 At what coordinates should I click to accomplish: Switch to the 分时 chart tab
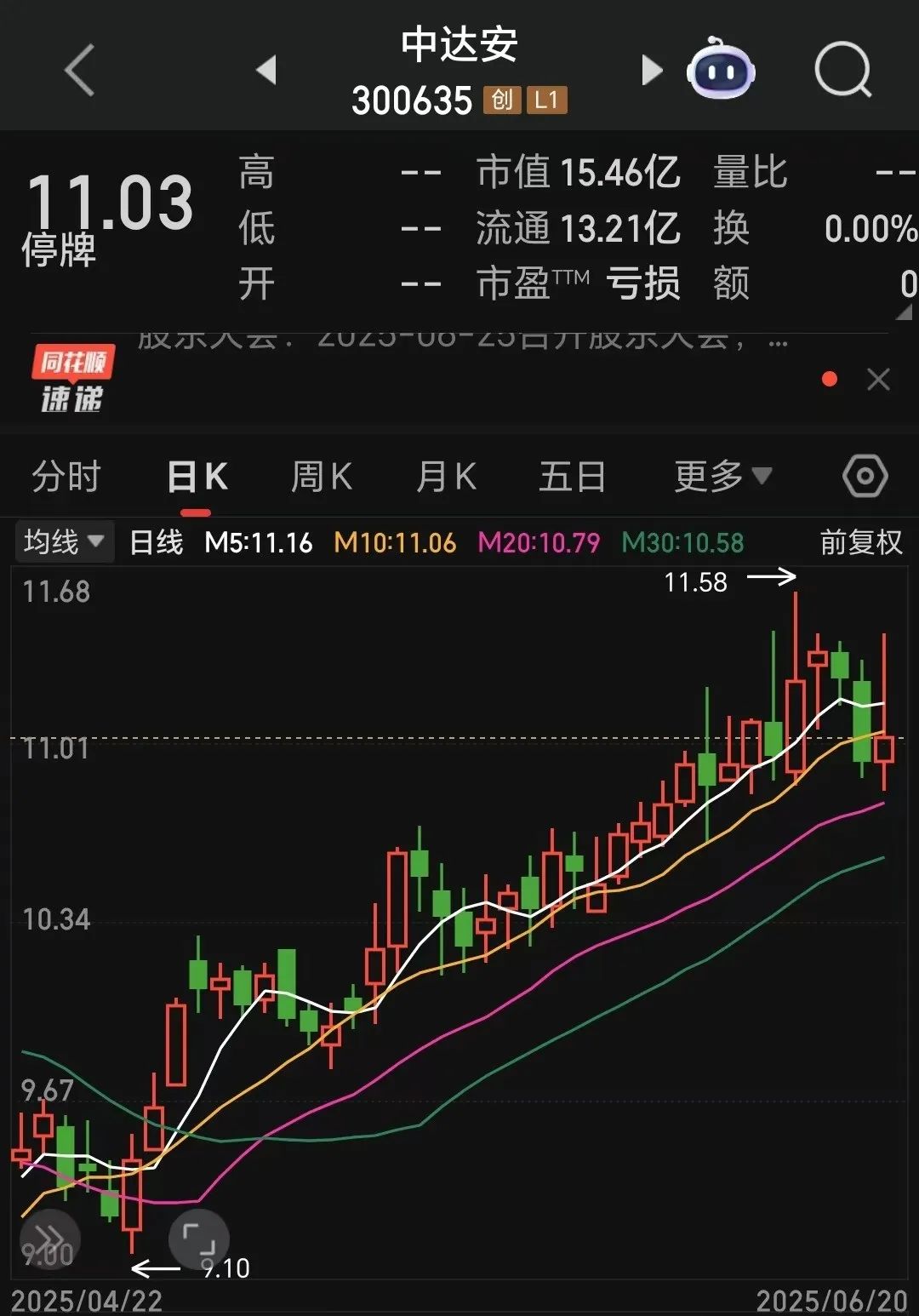pos(66,476)
